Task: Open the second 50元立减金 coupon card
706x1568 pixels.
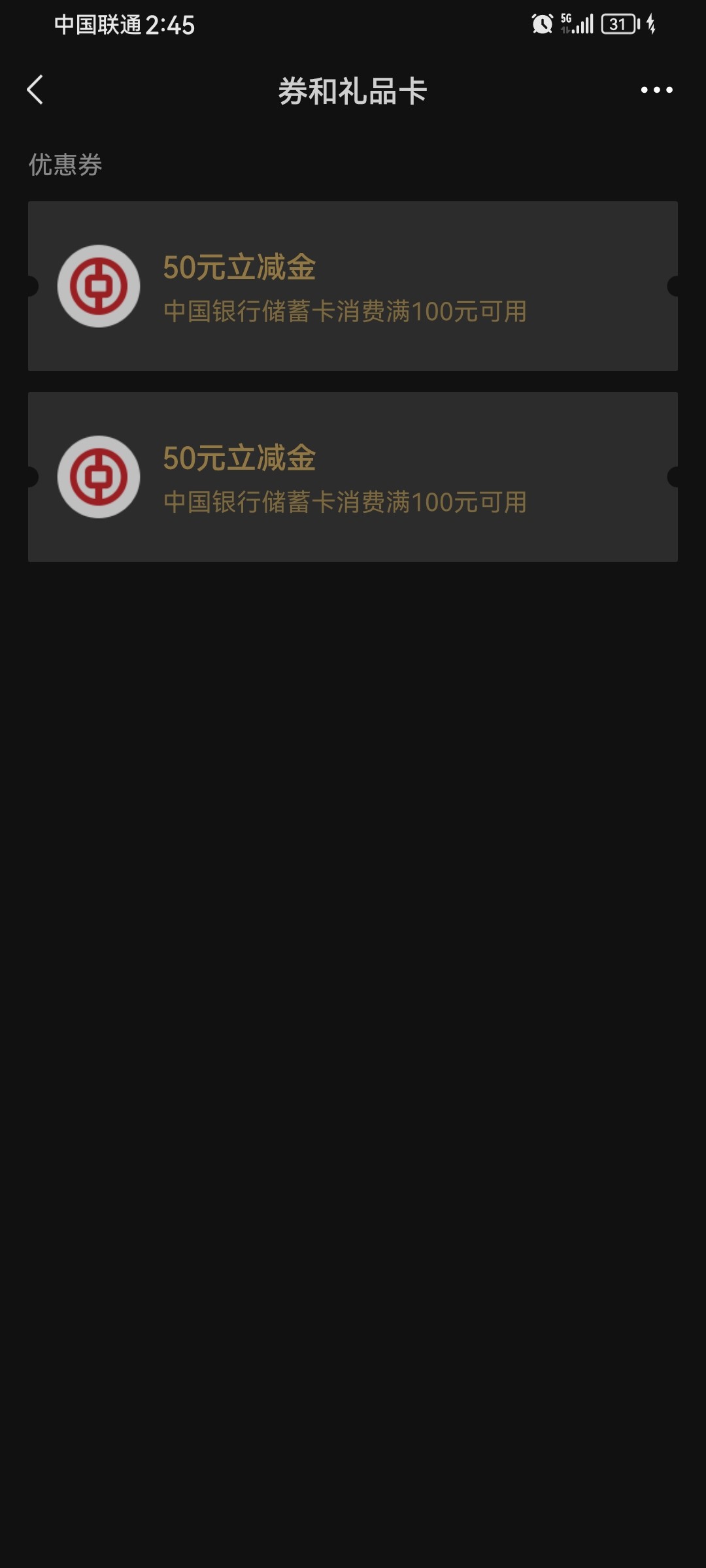Action: point(353,477)
